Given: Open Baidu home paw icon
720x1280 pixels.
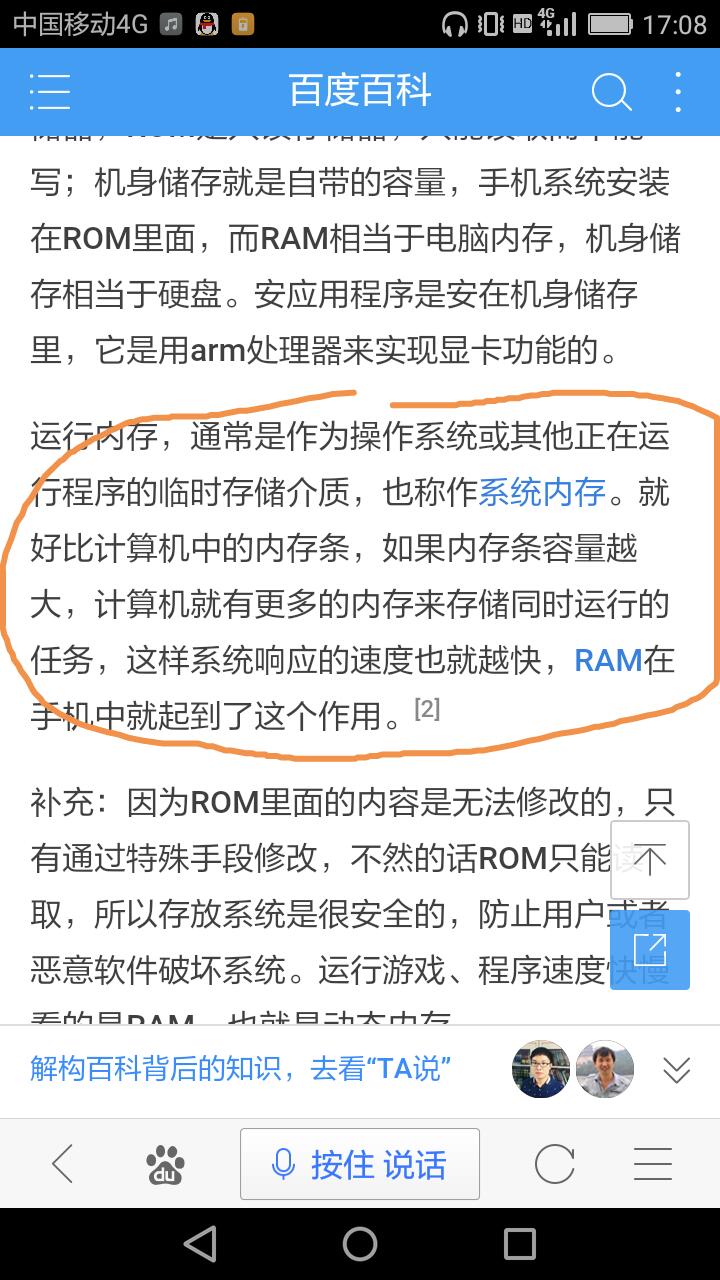Looking at the screenshot, I should (x=165, y=1164).
